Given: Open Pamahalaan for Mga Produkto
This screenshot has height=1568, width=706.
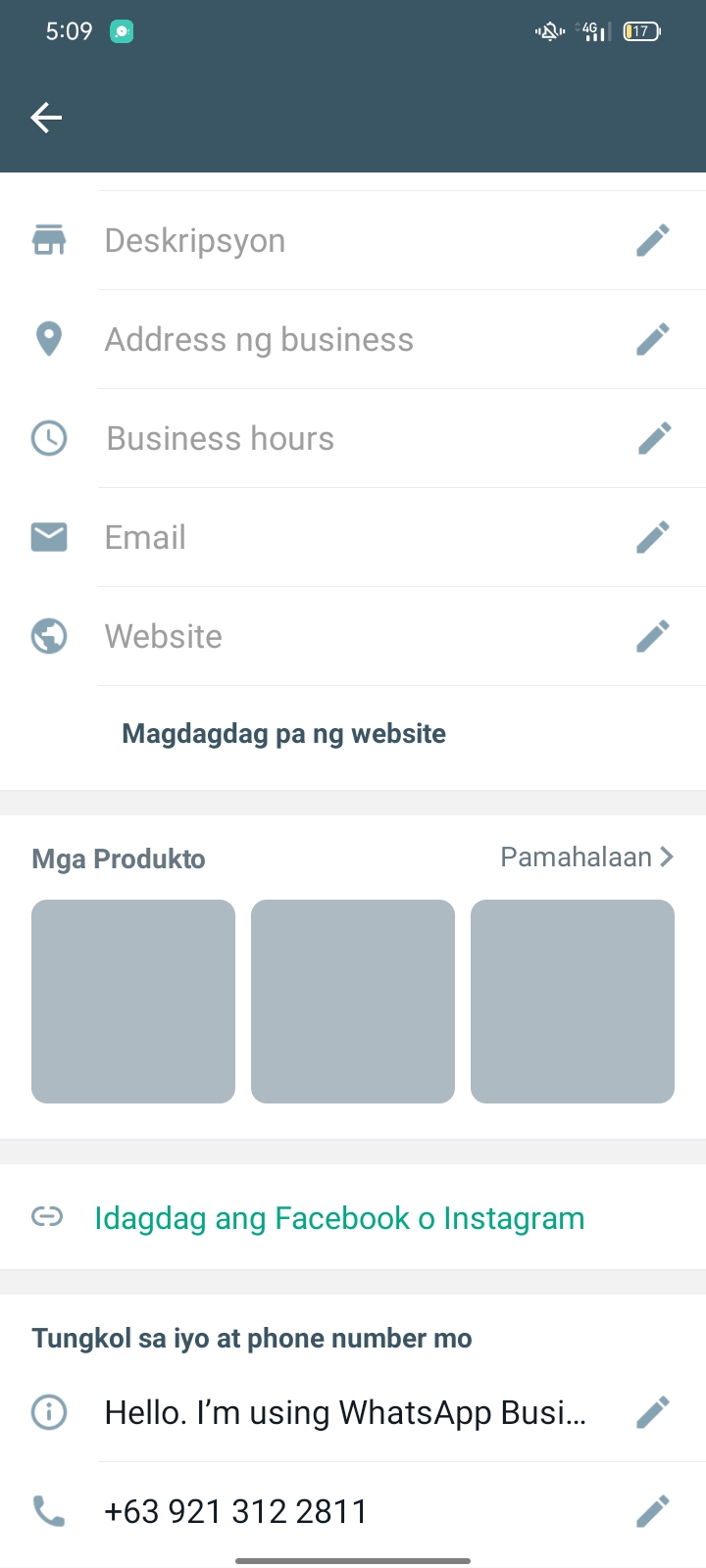Looking at the screenshot, I should point(586,857).
